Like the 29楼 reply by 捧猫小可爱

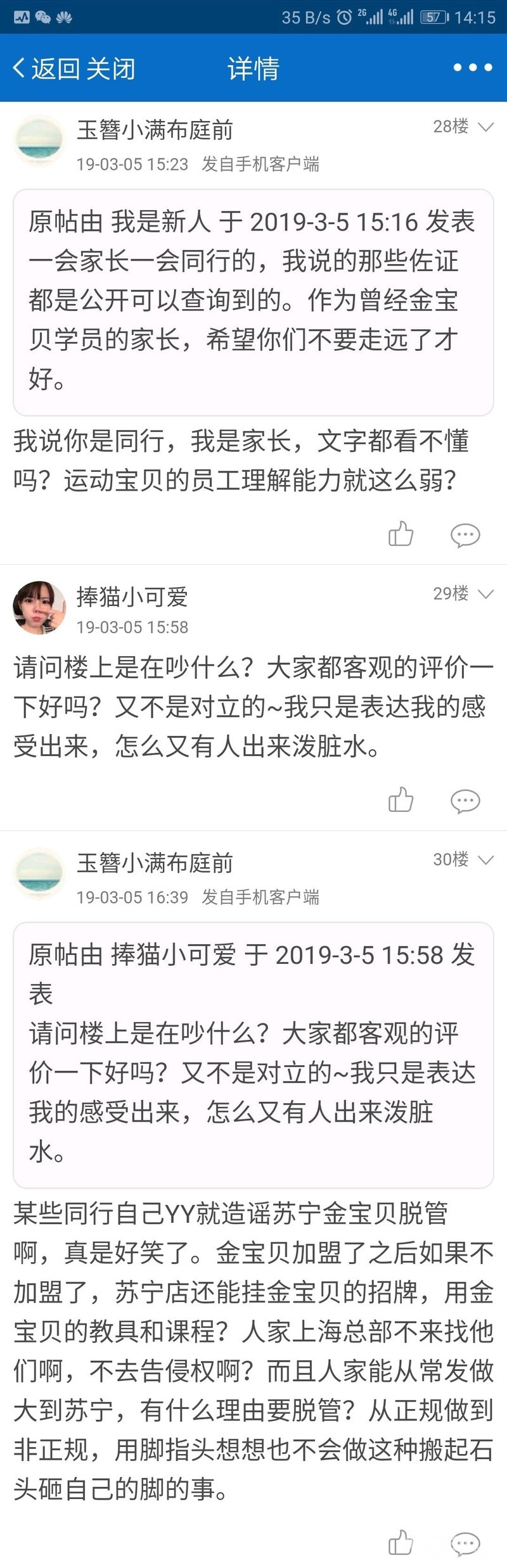[x=401, y=800]
